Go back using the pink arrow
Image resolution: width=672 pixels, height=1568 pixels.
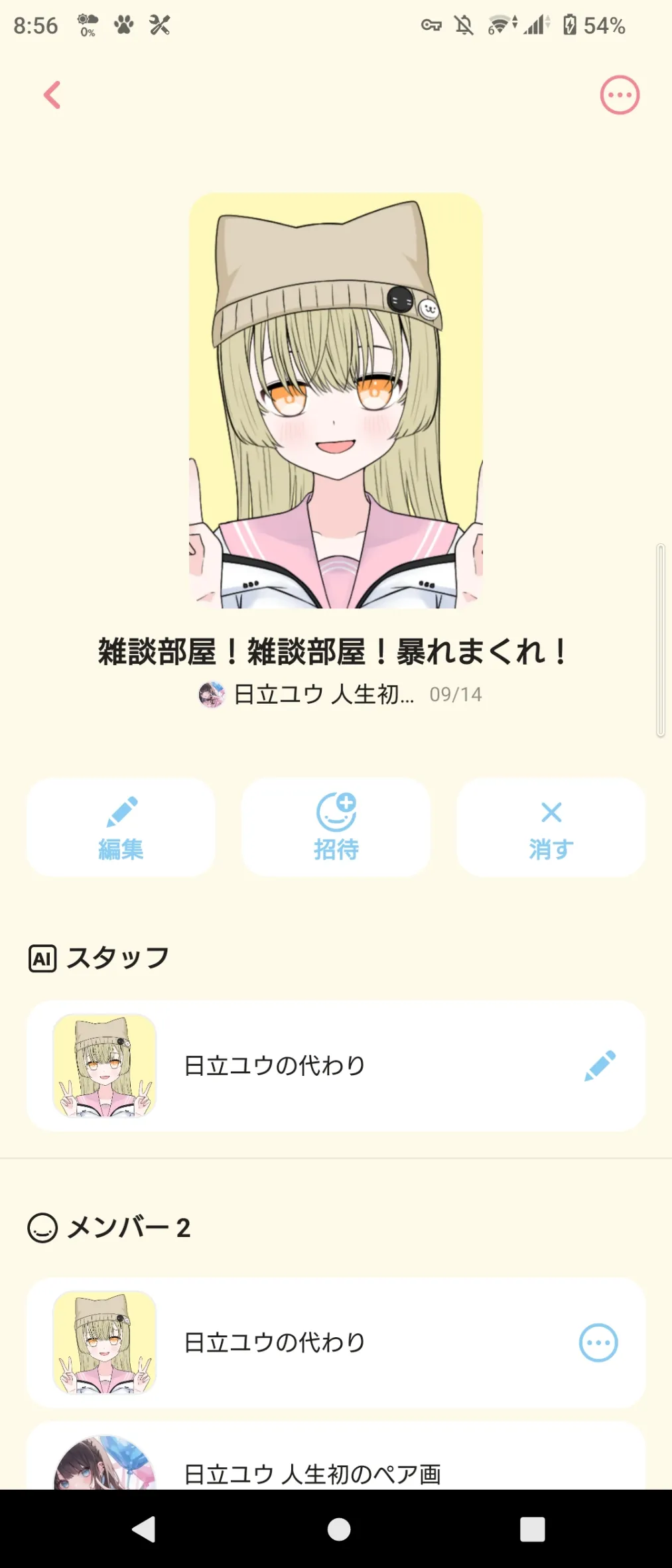tap(52, 95)
